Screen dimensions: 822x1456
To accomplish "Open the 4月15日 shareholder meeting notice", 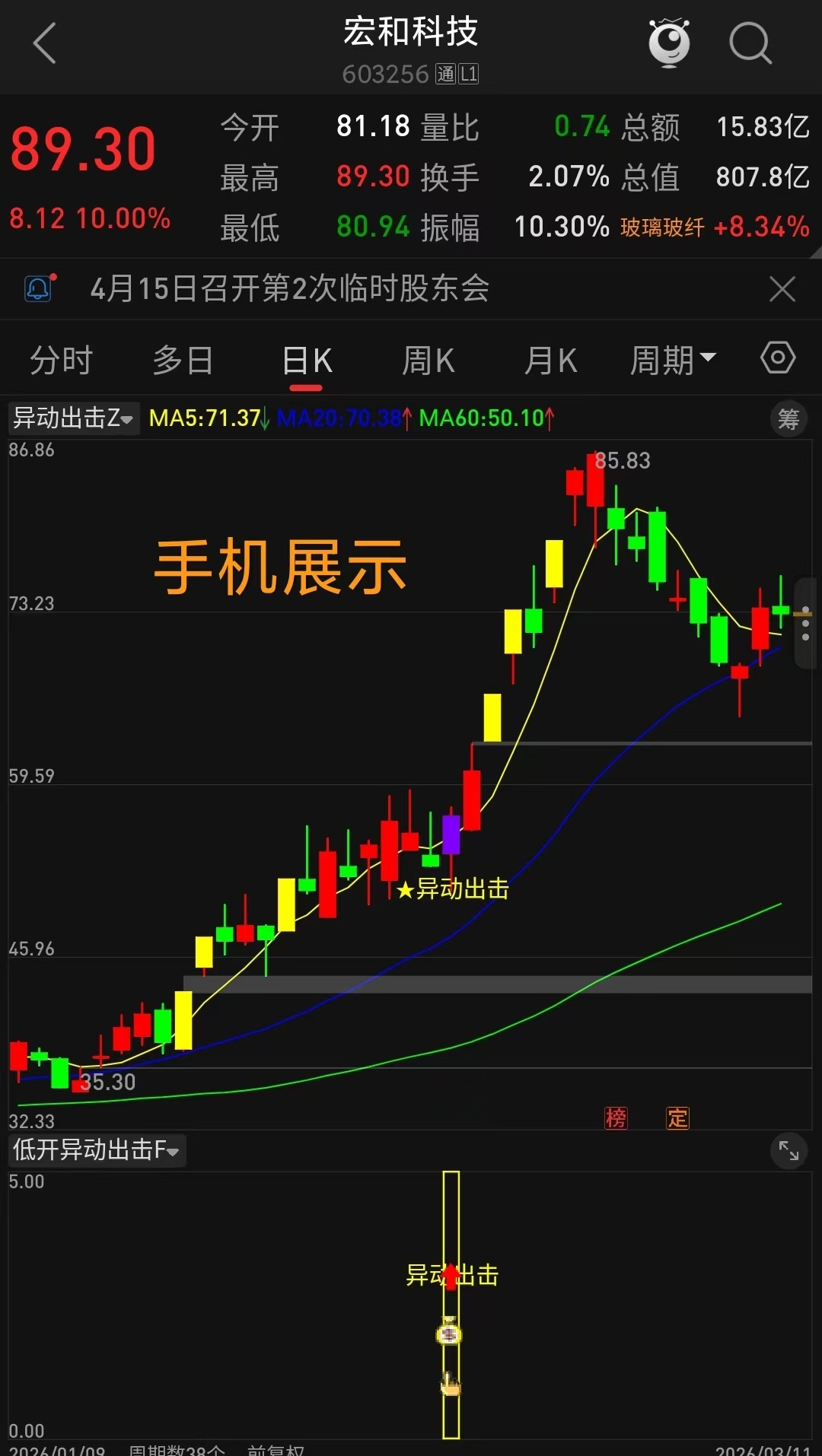I will coord(289,289).
